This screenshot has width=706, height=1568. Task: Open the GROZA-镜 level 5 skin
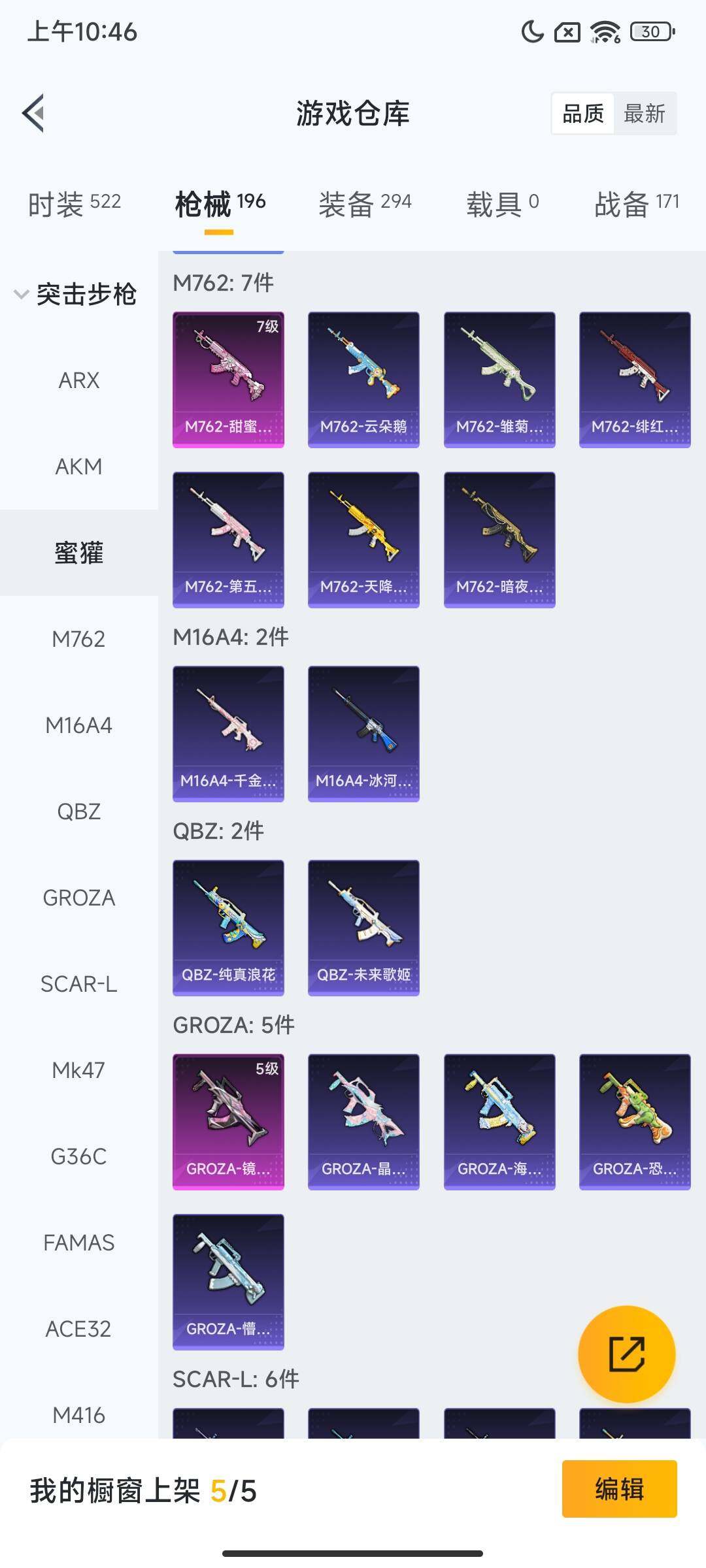pos(228,1122)
